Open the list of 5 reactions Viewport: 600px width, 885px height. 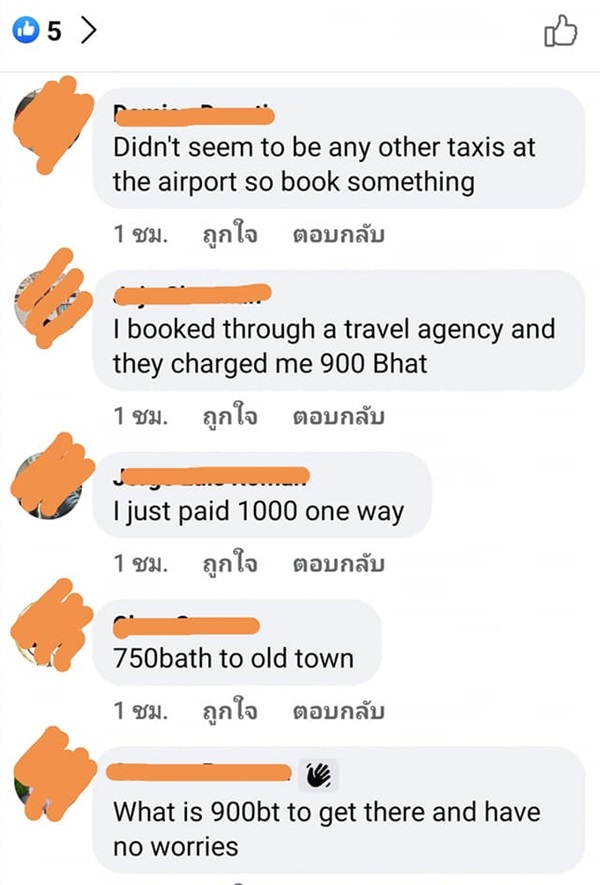coord(55,31)
